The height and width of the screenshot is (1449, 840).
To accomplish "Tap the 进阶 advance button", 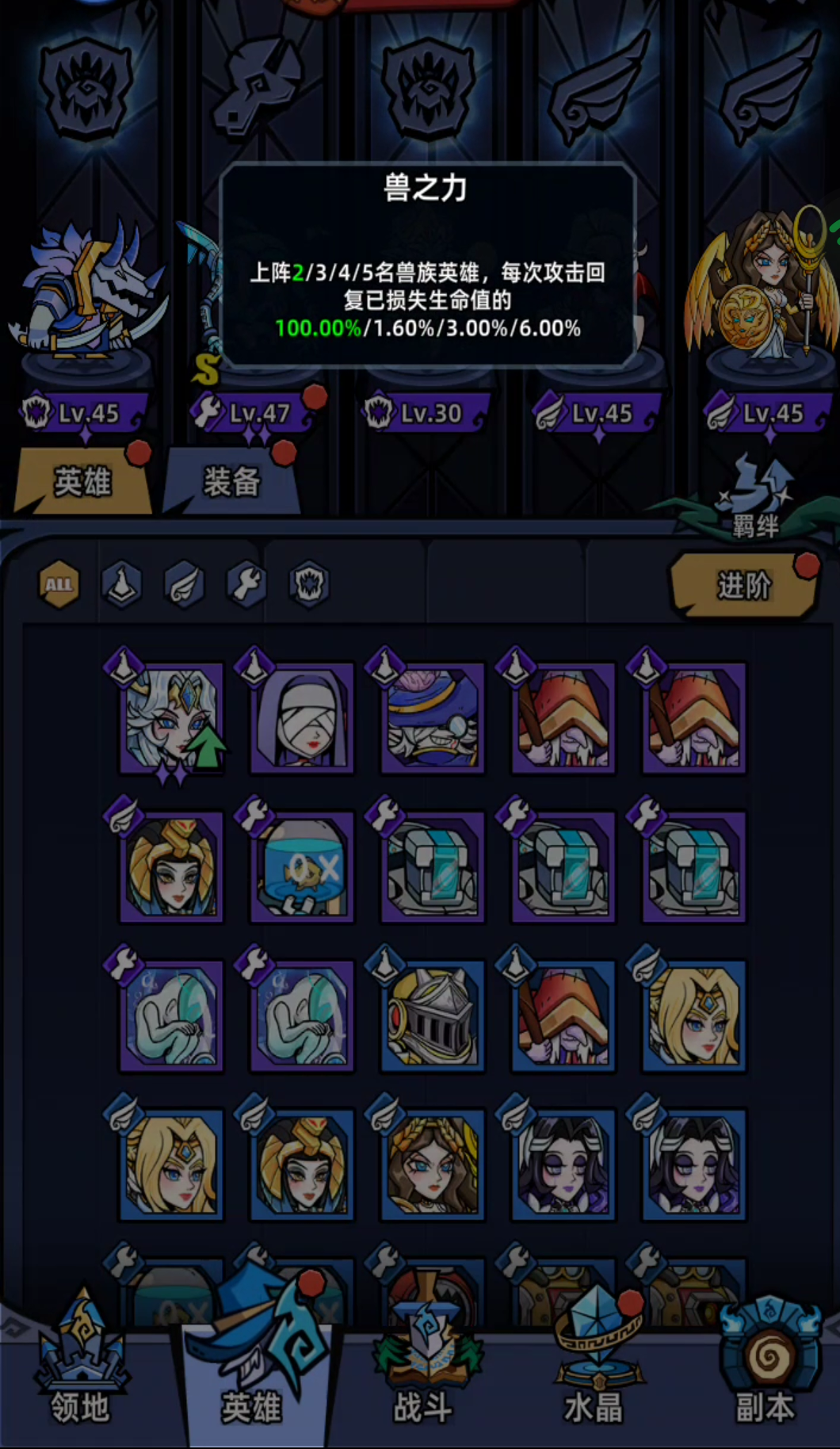I will [x=743, y=586].
